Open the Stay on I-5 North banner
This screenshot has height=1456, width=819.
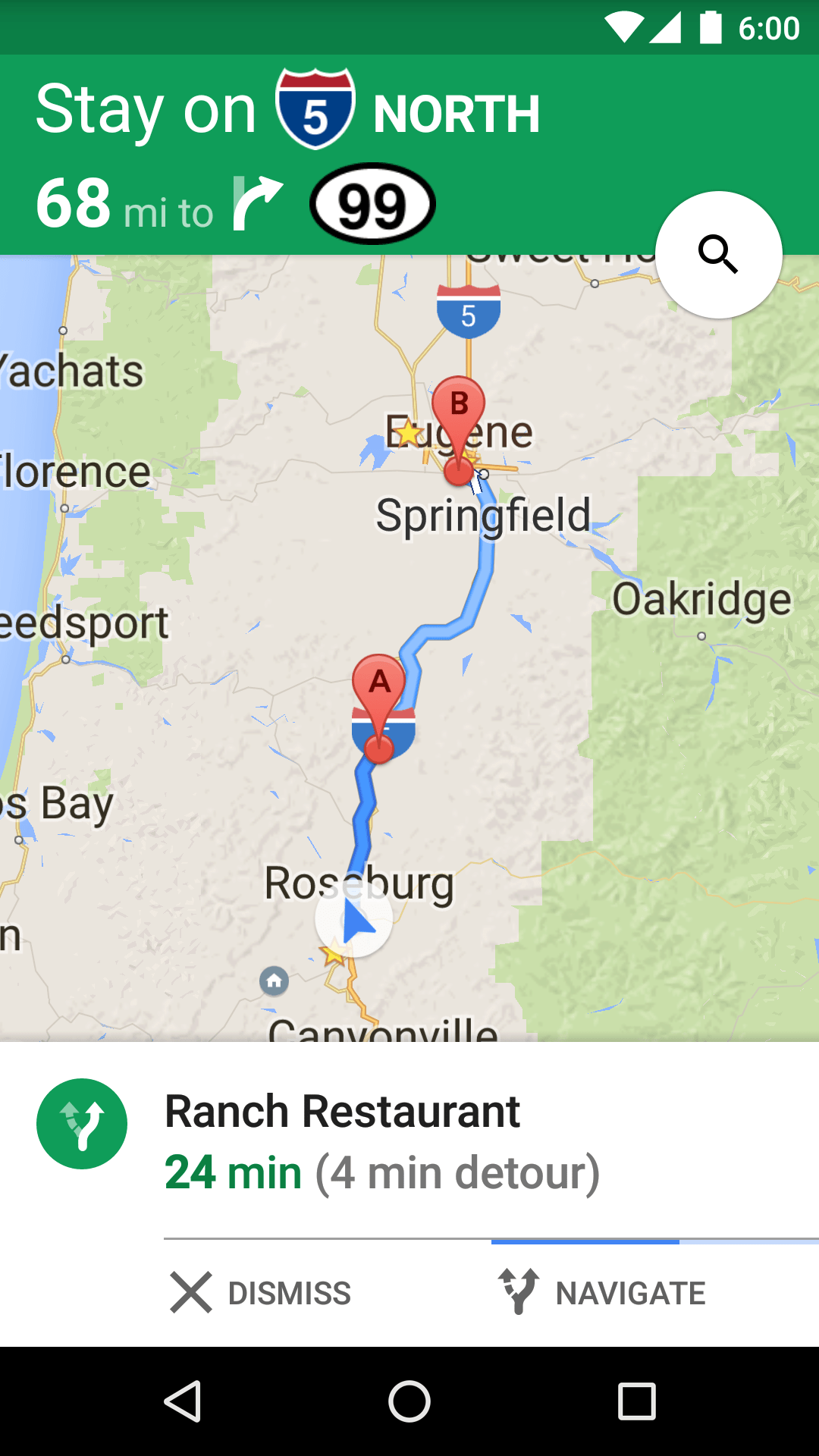409,155
